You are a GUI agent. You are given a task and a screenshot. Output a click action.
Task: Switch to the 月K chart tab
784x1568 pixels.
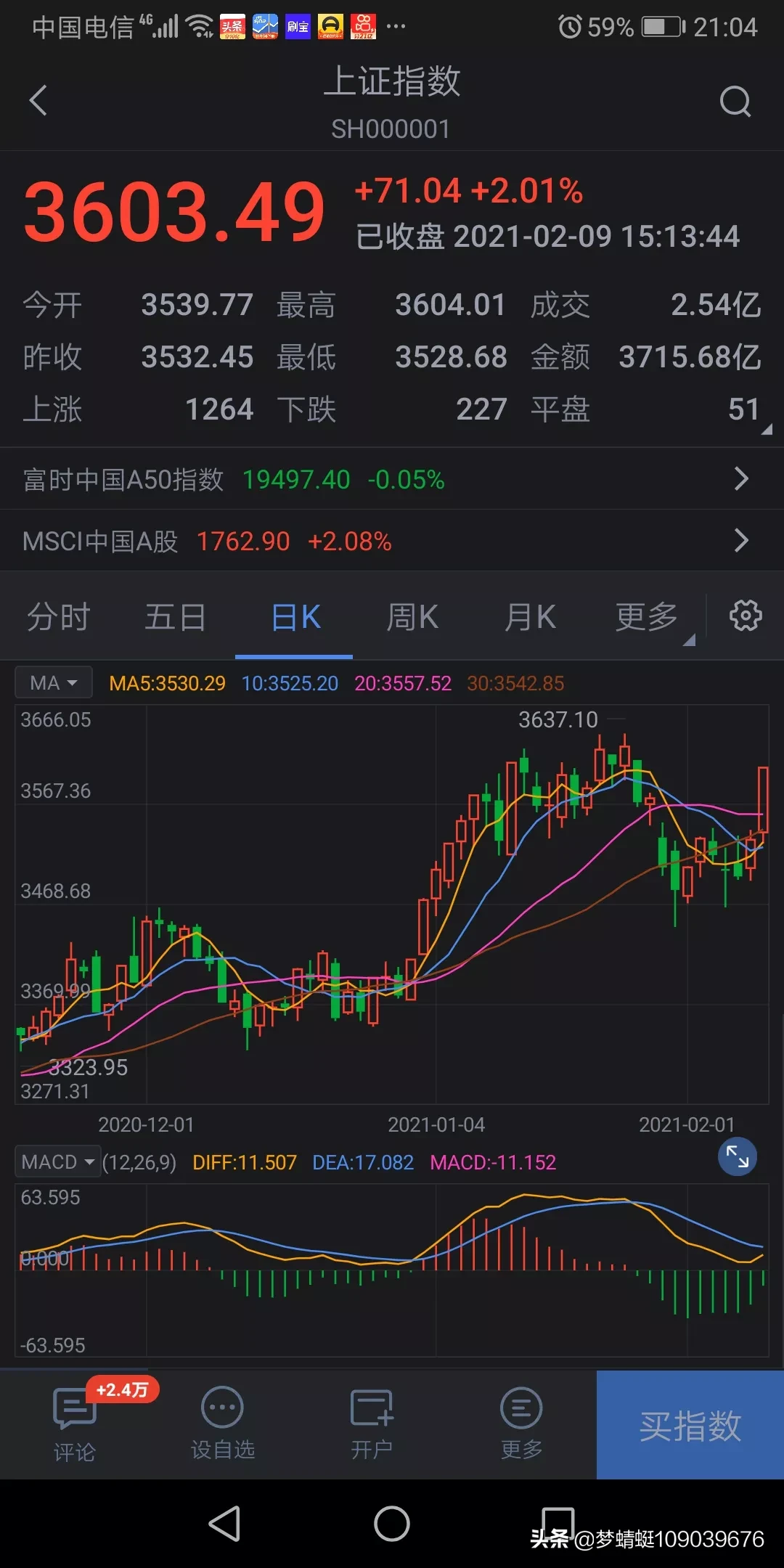(530, 618)
